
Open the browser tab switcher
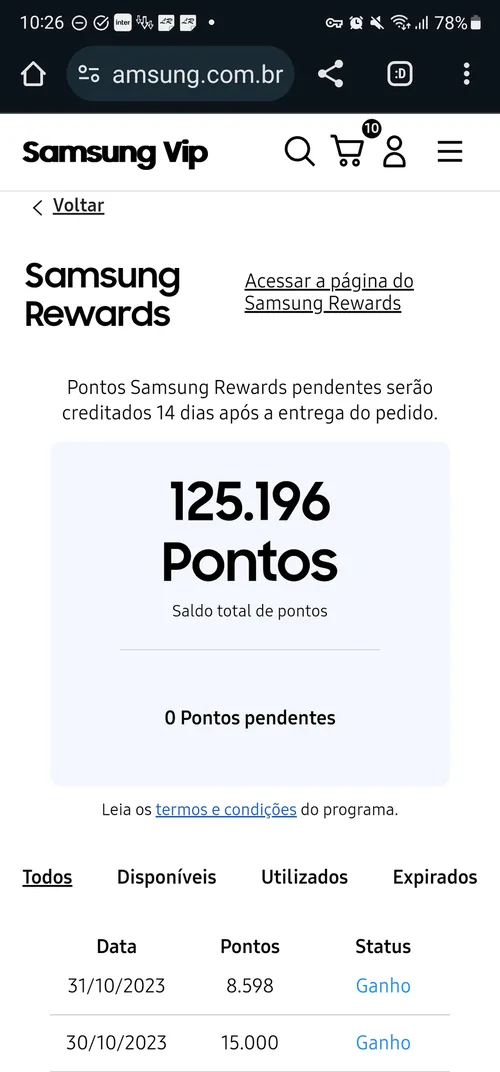point(400,74)
